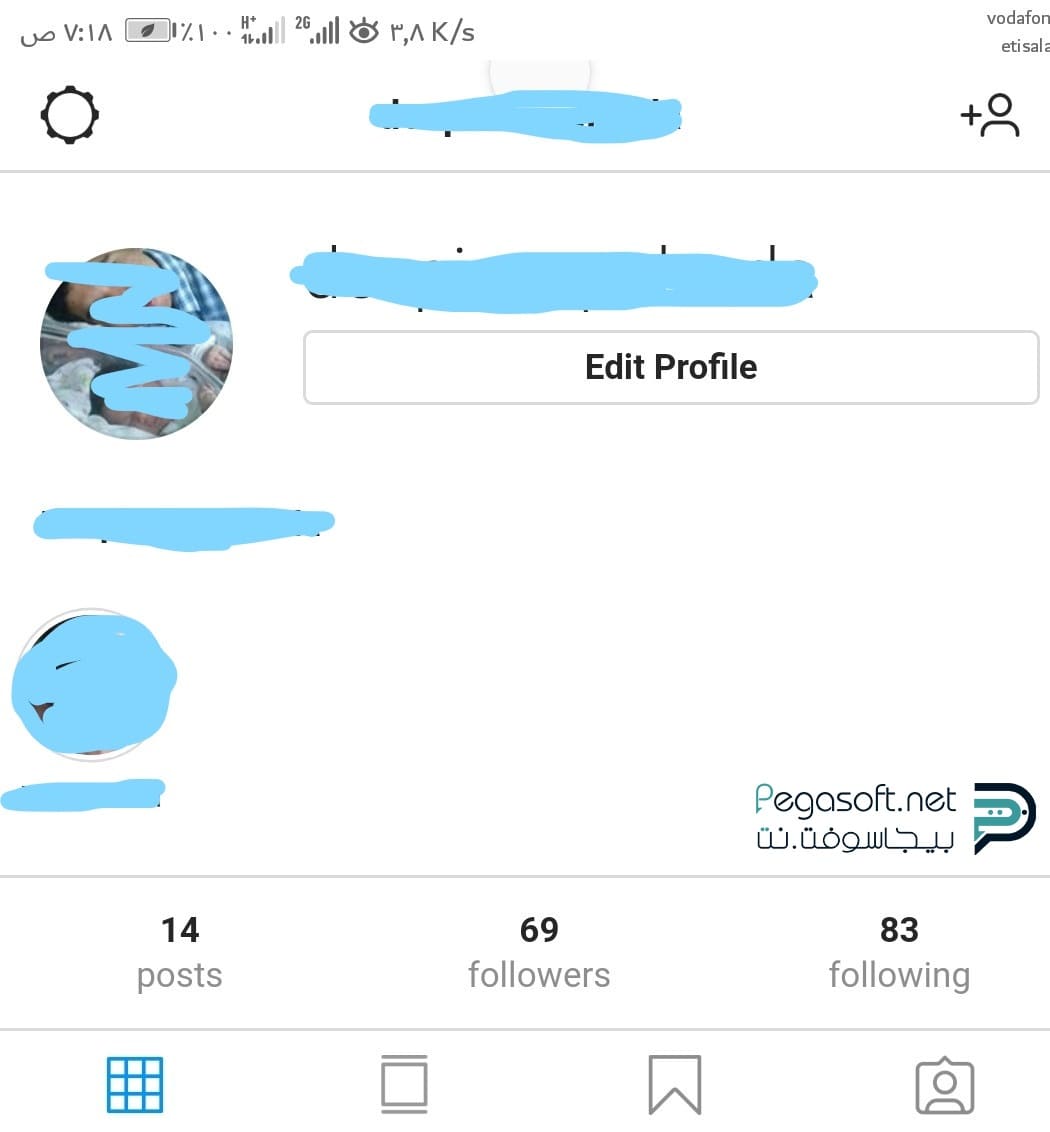This screenshot has height=1132, width=1050.
Task: Open the profile picture
Action: tap(137, 344)
